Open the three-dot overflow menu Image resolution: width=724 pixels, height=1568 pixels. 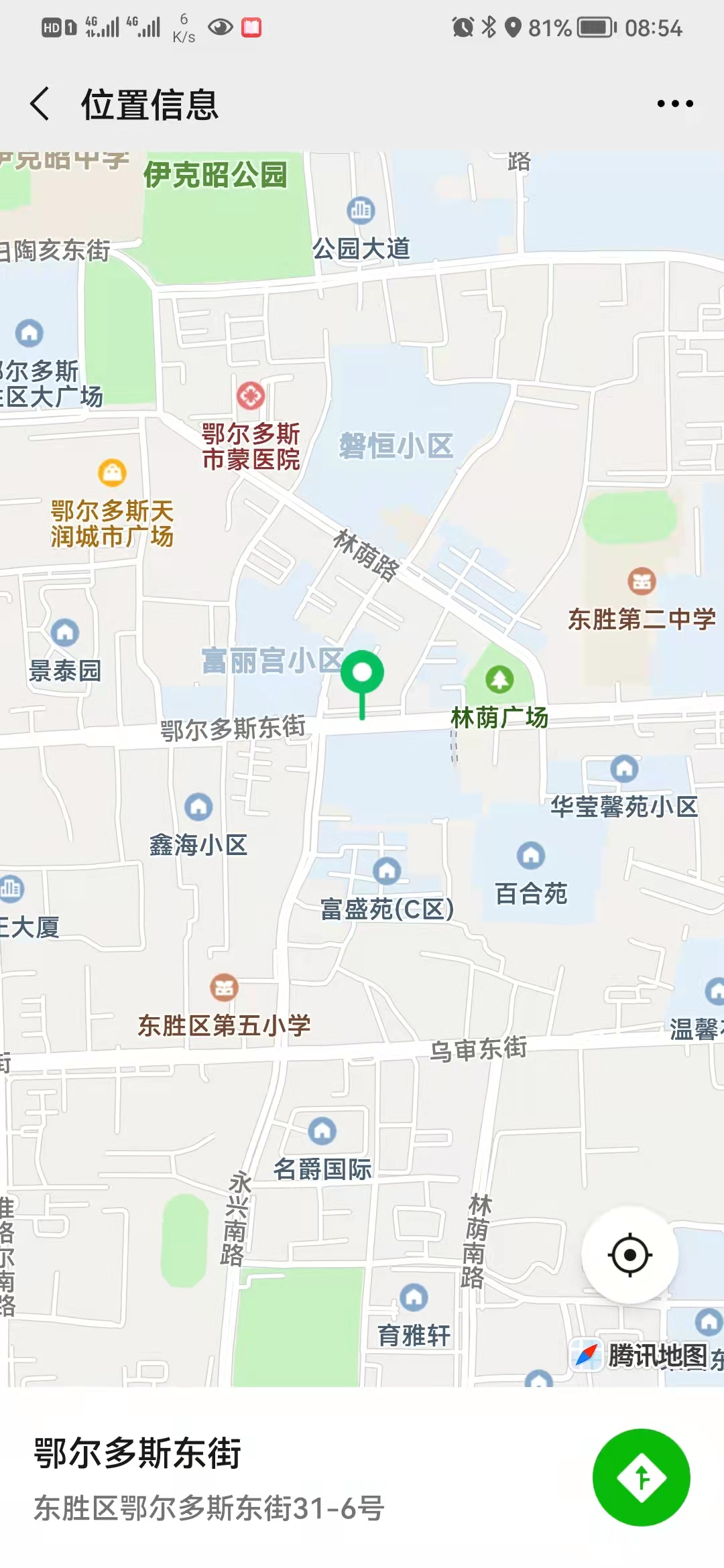click(x=675, y=104)
